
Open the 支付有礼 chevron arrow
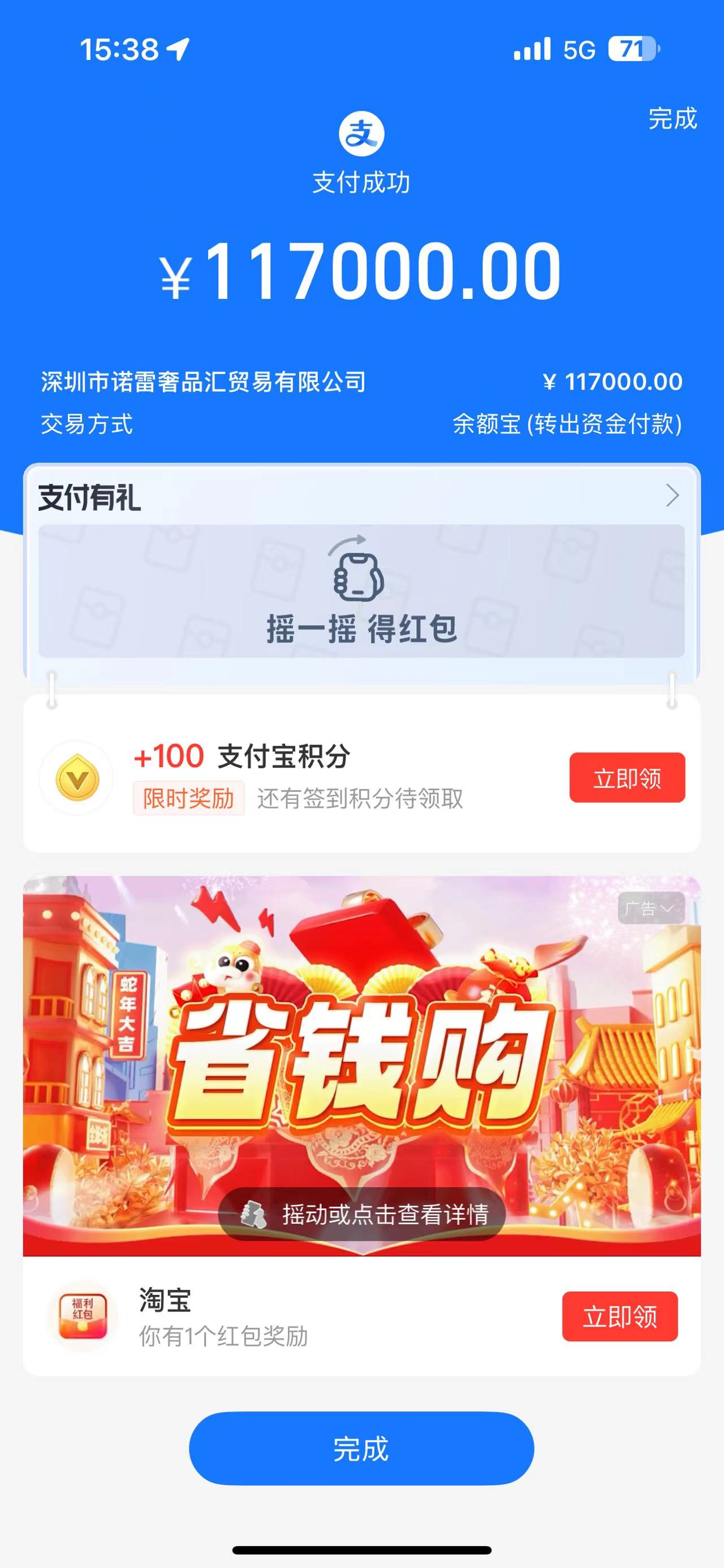click(x=671, y=496)
